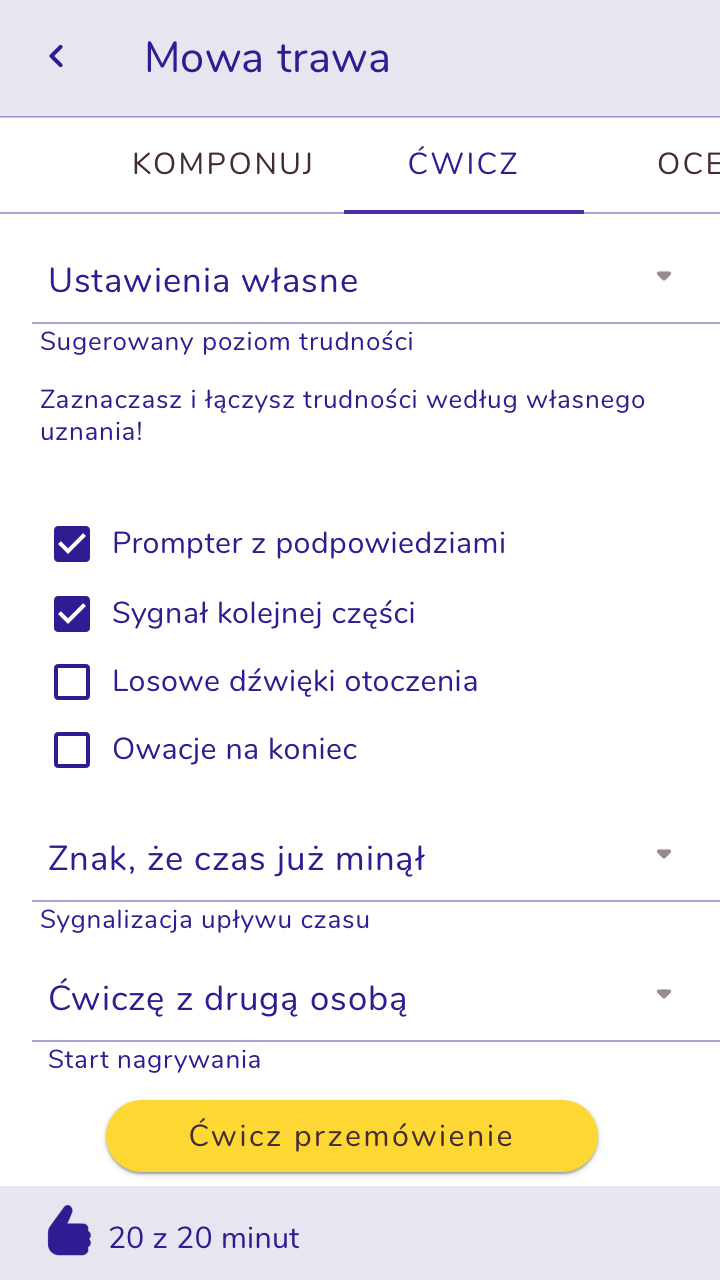The height and width of the screenshot is (1280, 720).
Task: Check Owacje na koniec
Action: 72,750
